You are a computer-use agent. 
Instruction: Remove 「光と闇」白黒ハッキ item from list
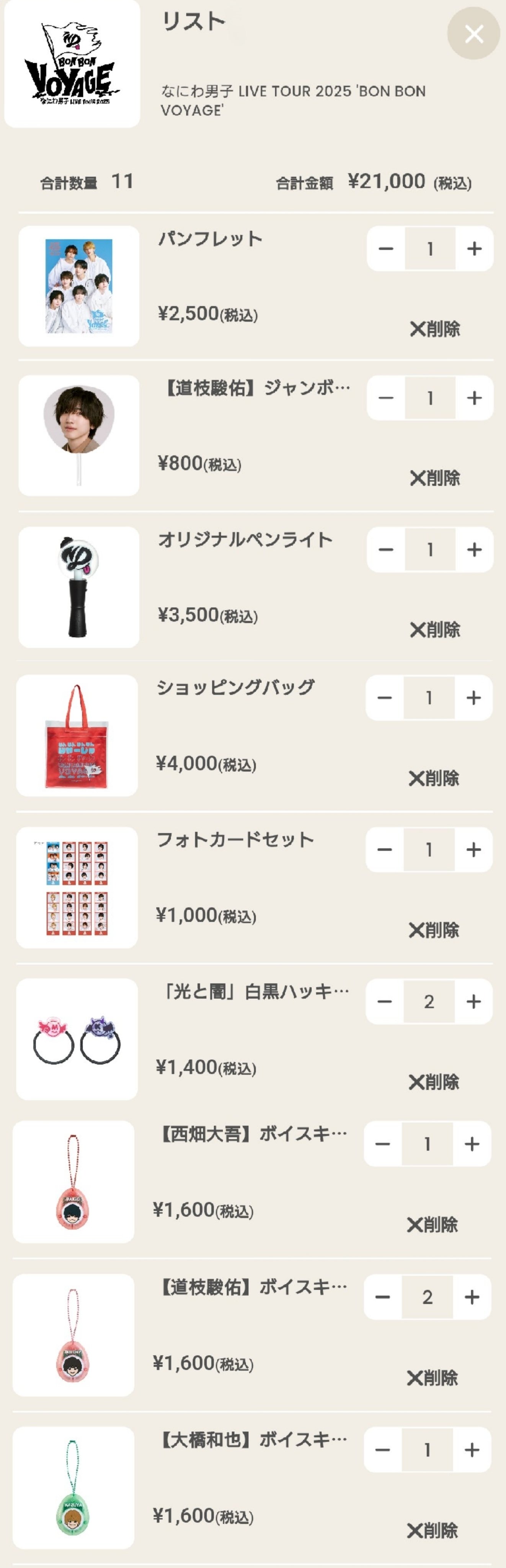[434, 1082]
